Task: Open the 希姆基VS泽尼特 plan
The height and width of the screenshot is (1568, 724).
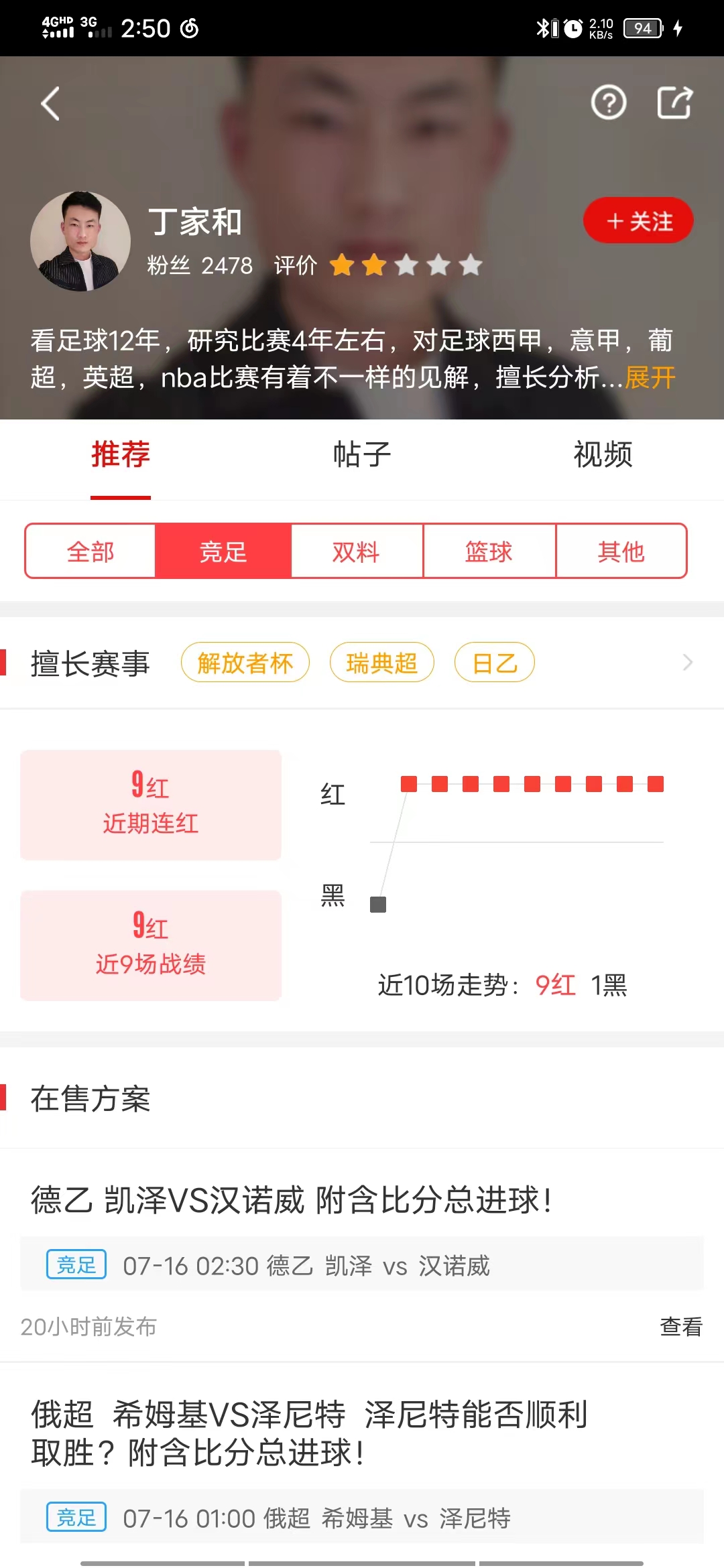Action: (x=308, y=1434)
